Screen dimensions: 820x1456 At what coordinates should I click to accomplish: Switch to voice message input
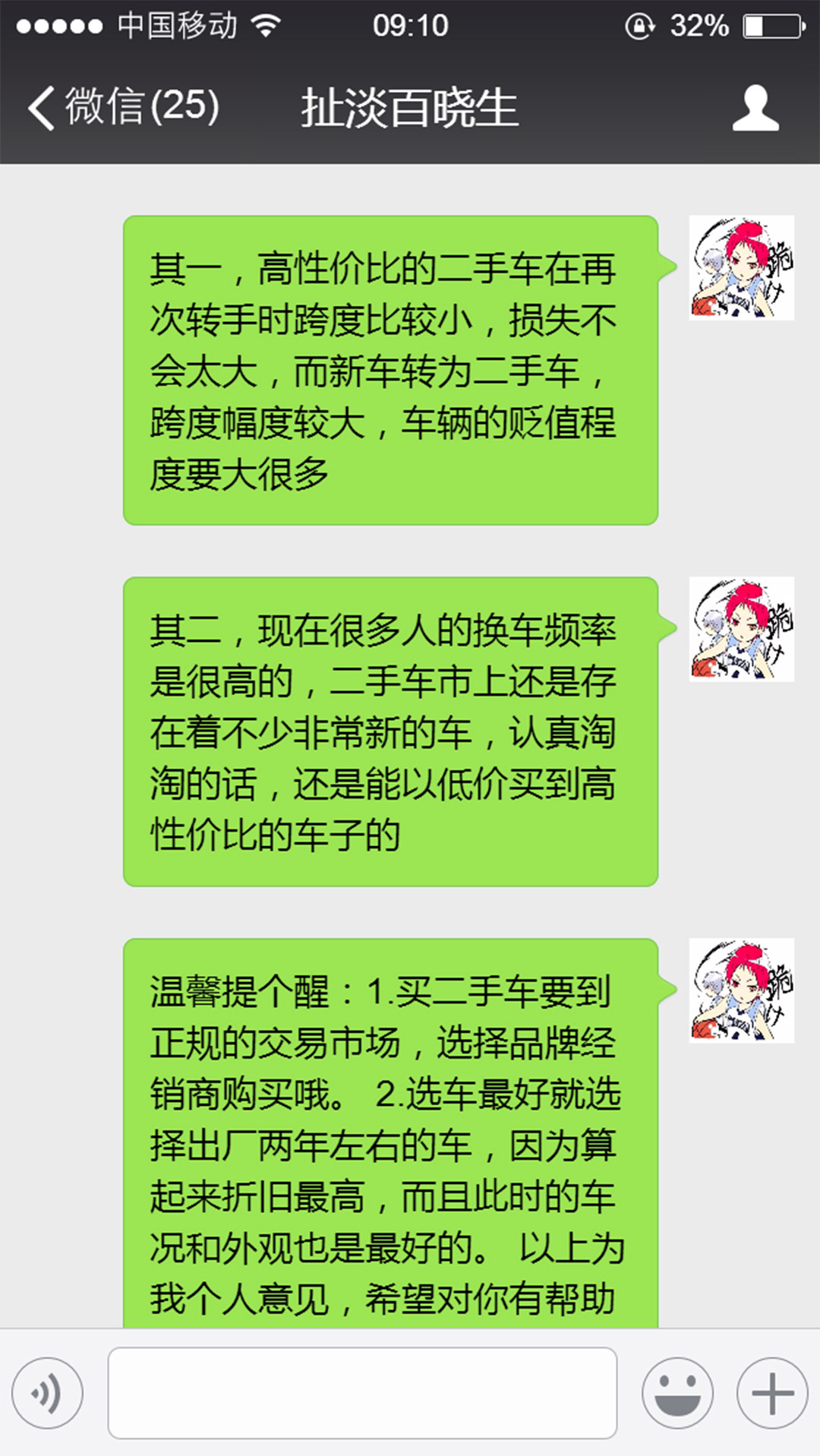(47, 1393)
